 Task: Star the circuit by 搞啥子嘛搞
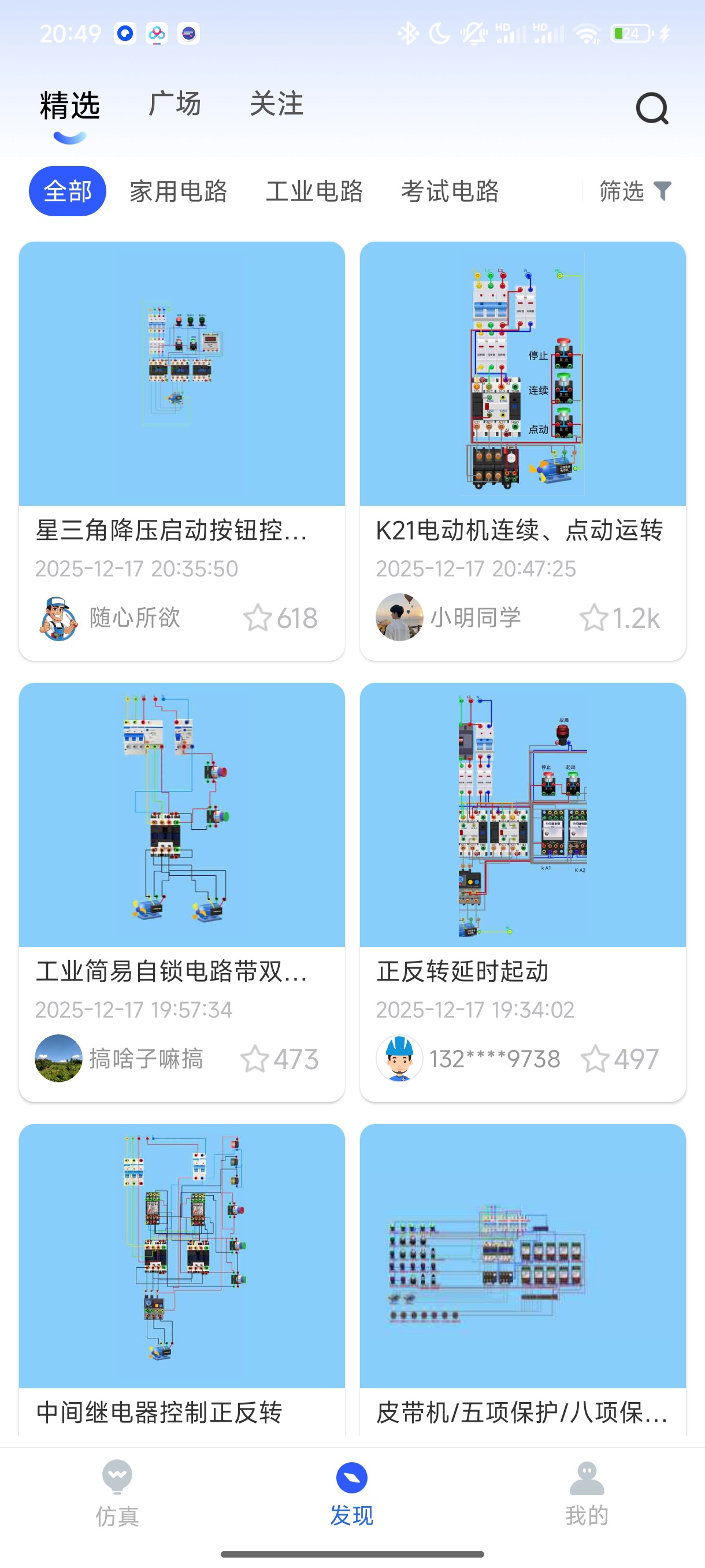pos(254,1059)
